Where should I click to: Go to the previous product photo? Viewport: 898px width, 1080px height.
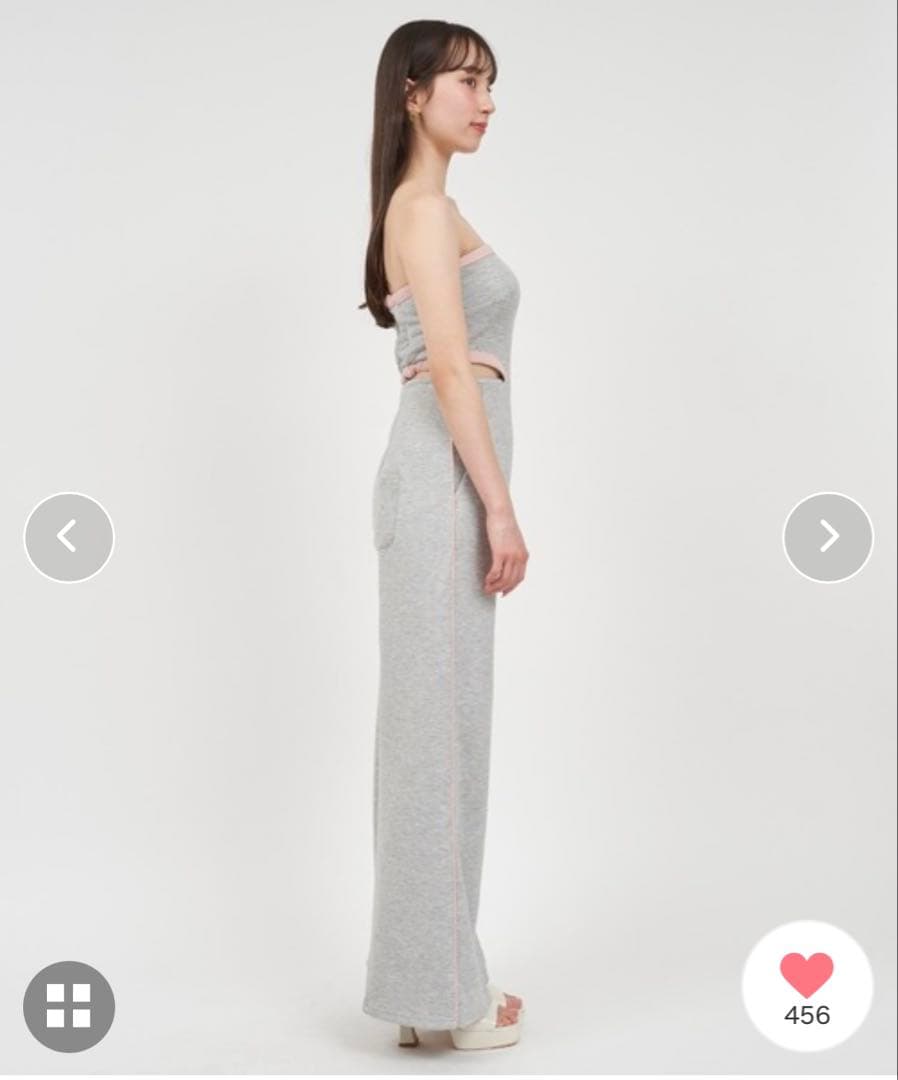pos(68,537)
